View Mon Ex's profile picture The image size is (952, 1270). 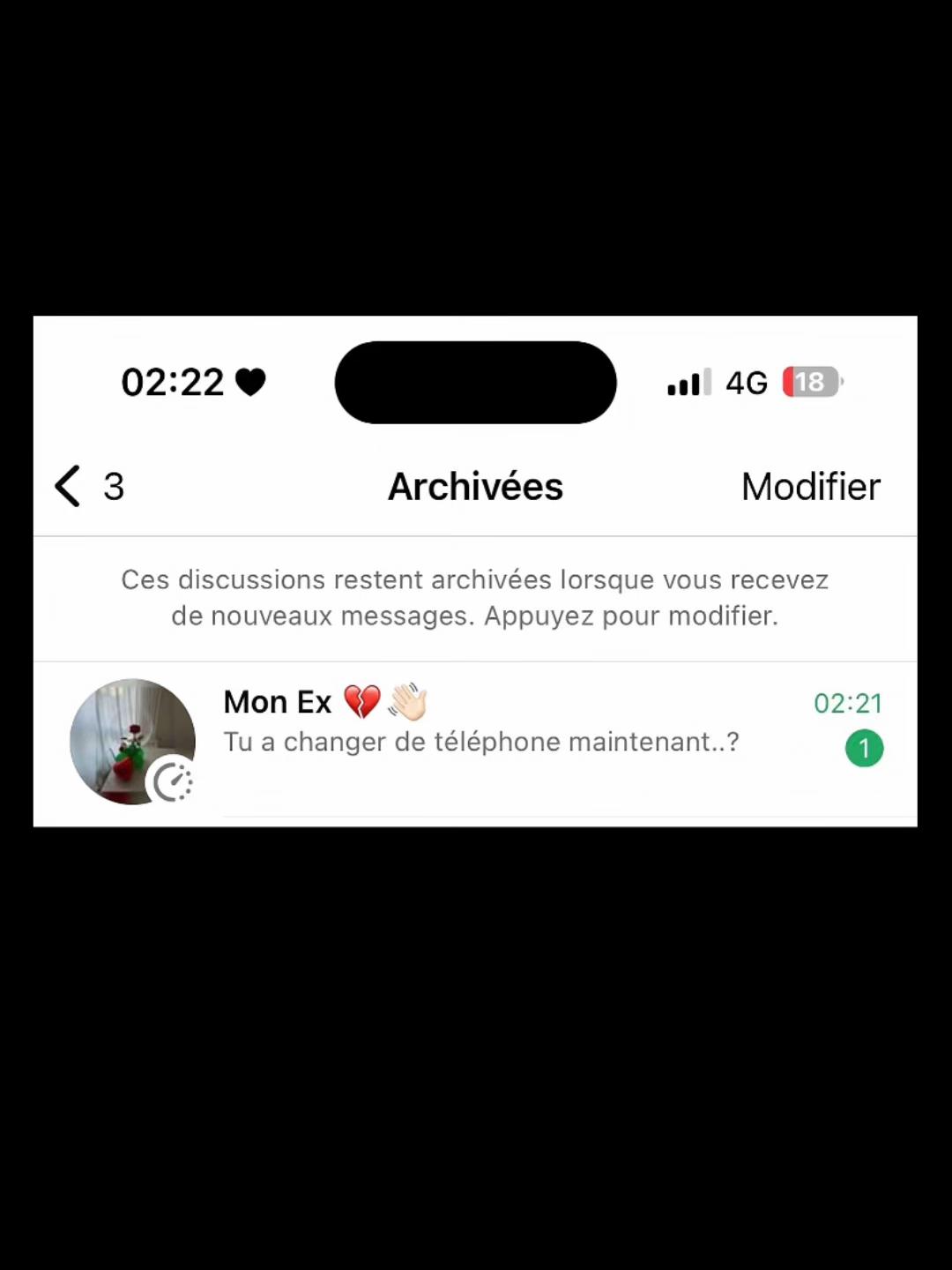(132, 741)
